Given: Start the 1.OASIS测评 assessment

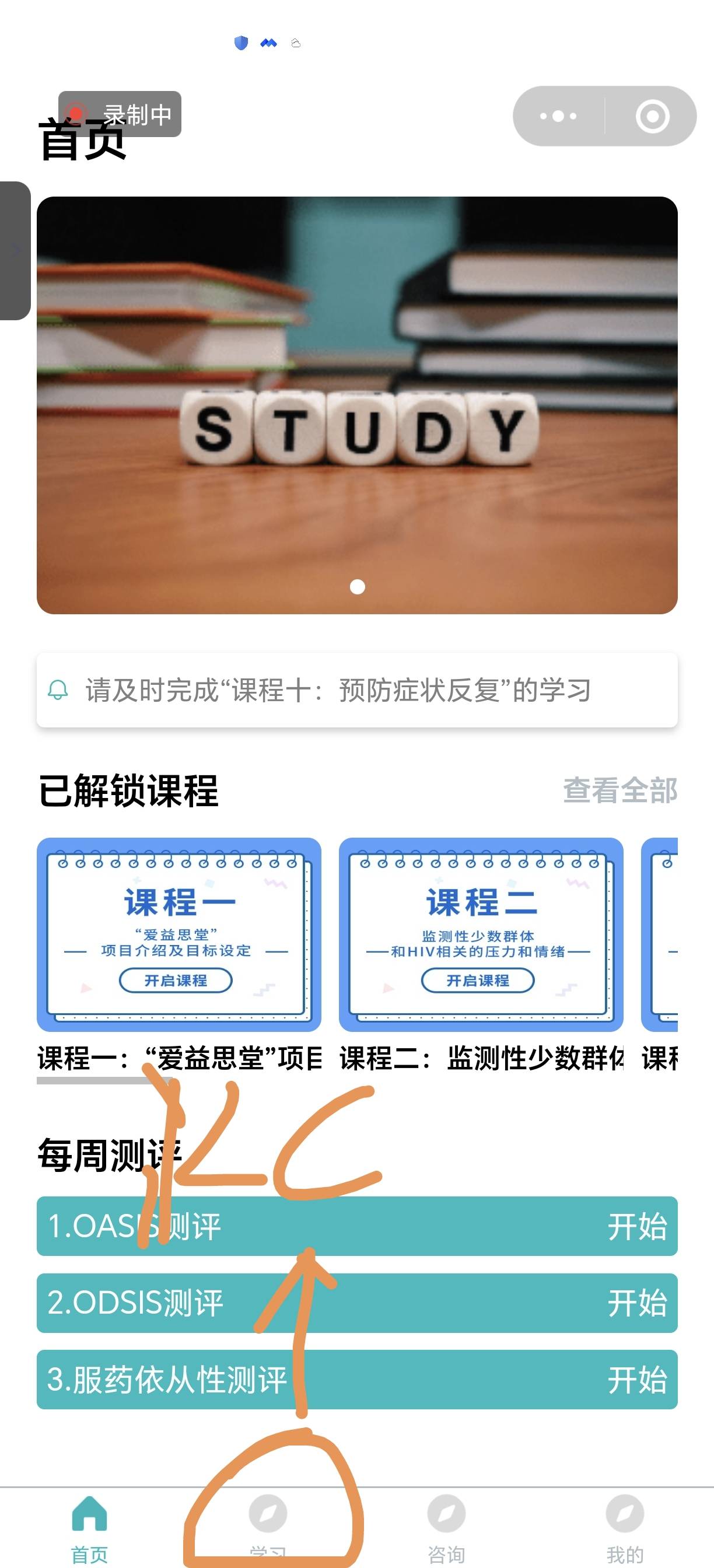Looking at the screenshot, I should point(636,1227).
